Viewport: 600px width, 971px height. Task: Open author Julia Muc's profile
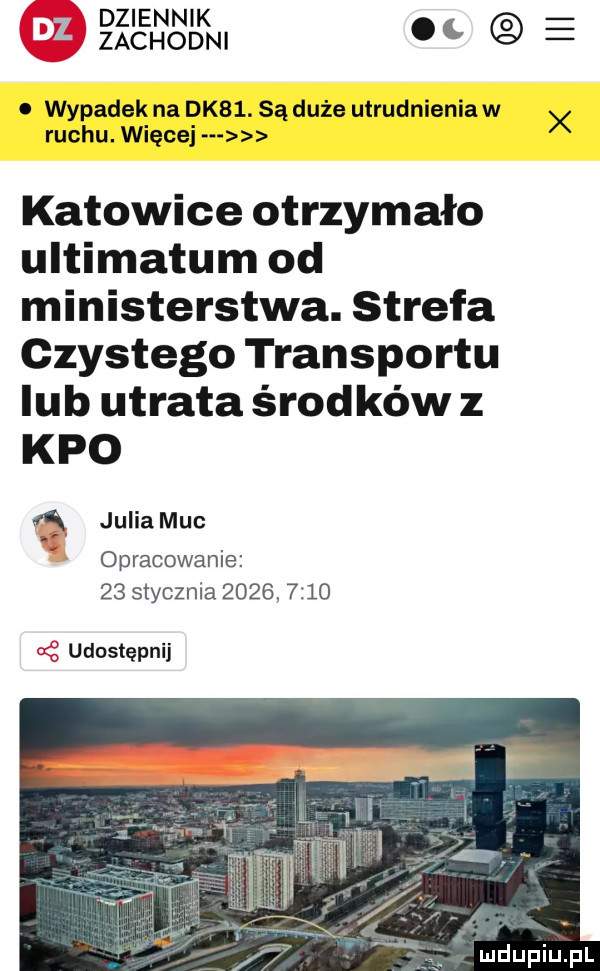(x=153, y=520)
